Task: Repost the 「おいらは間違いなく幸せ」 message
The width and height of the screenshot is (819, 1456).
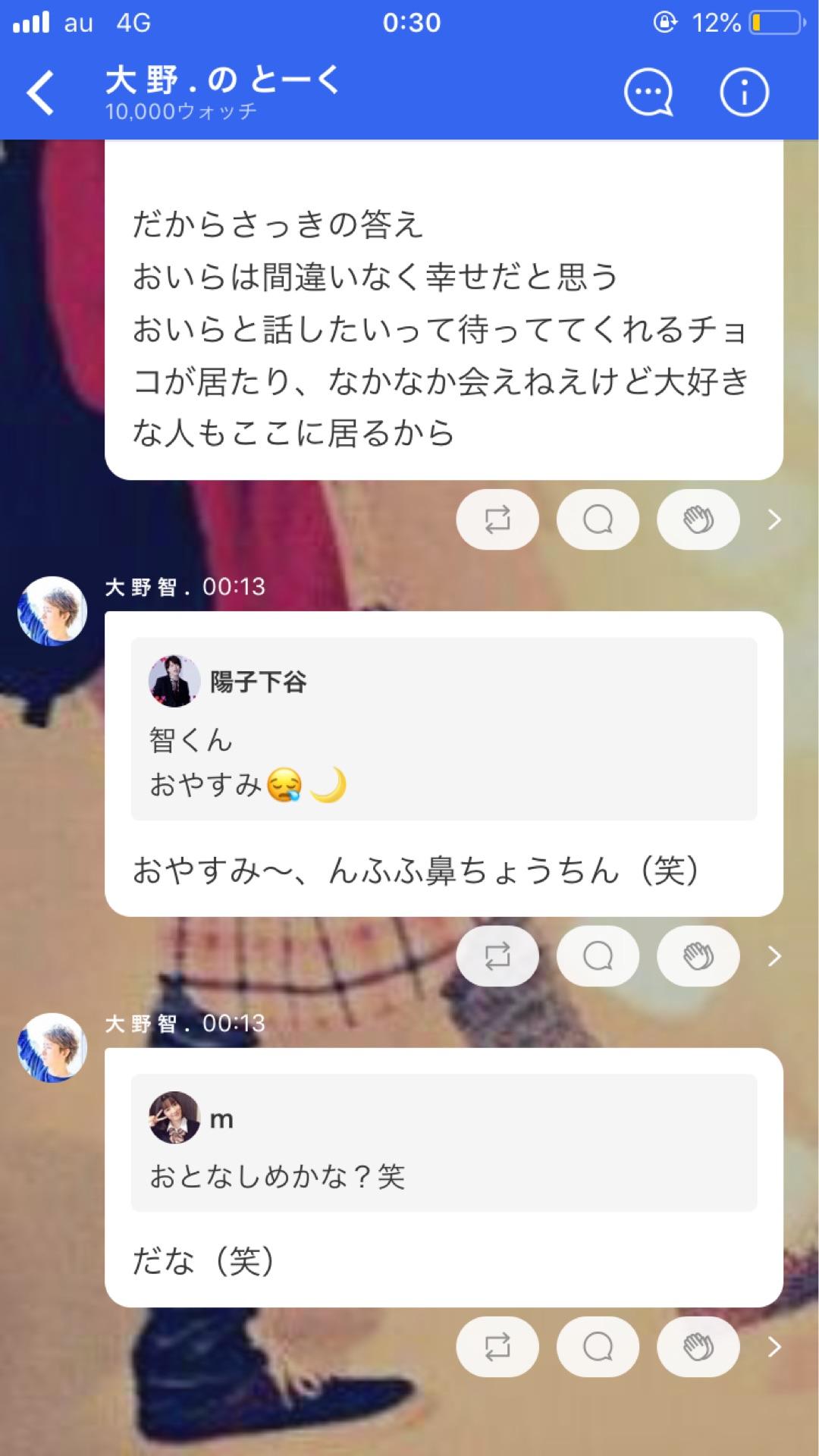Action: [497, 519]
